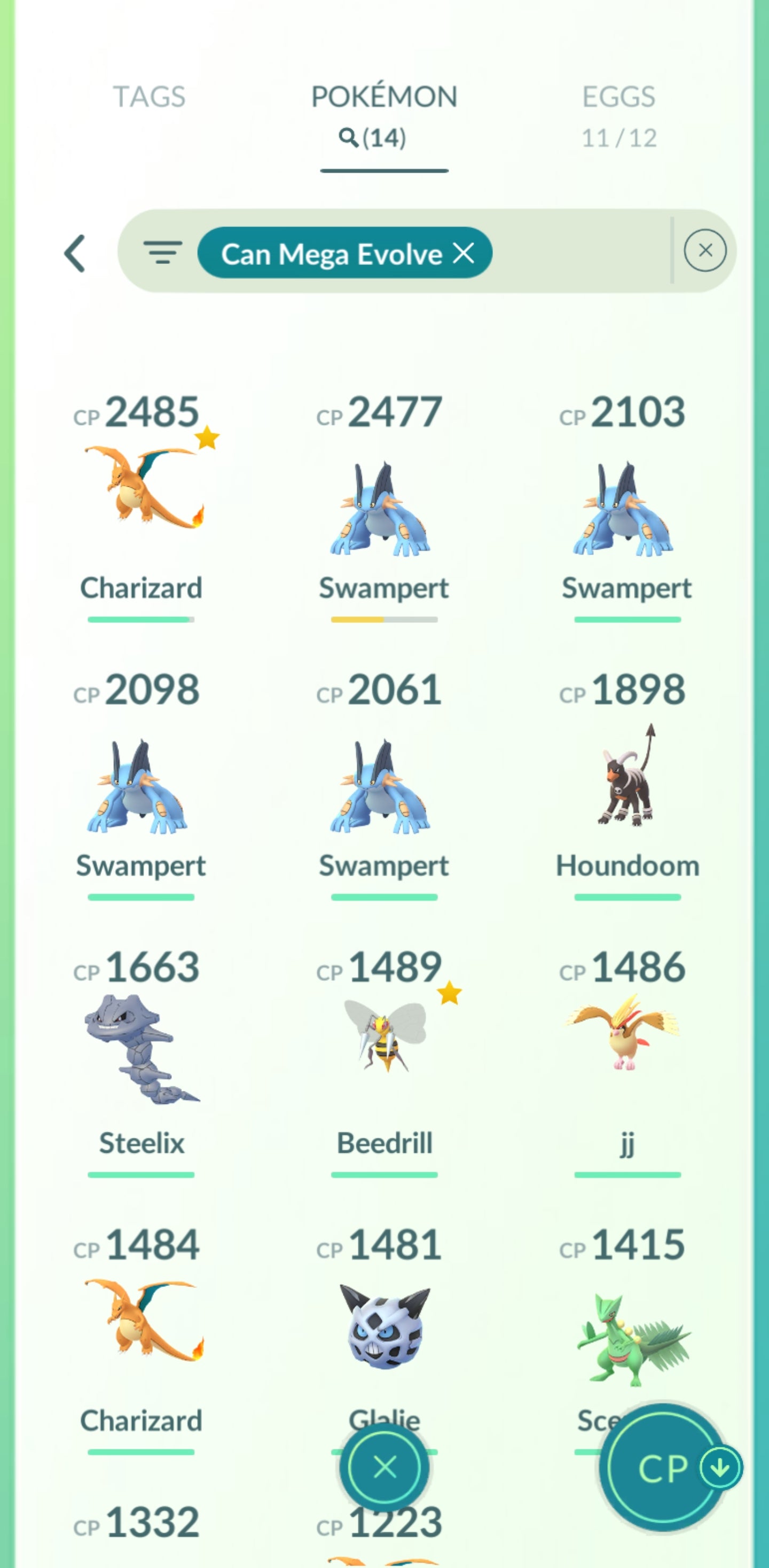Screen dimensions: 769x1568
Task: Change the CP sort order
Action: 666,1468
